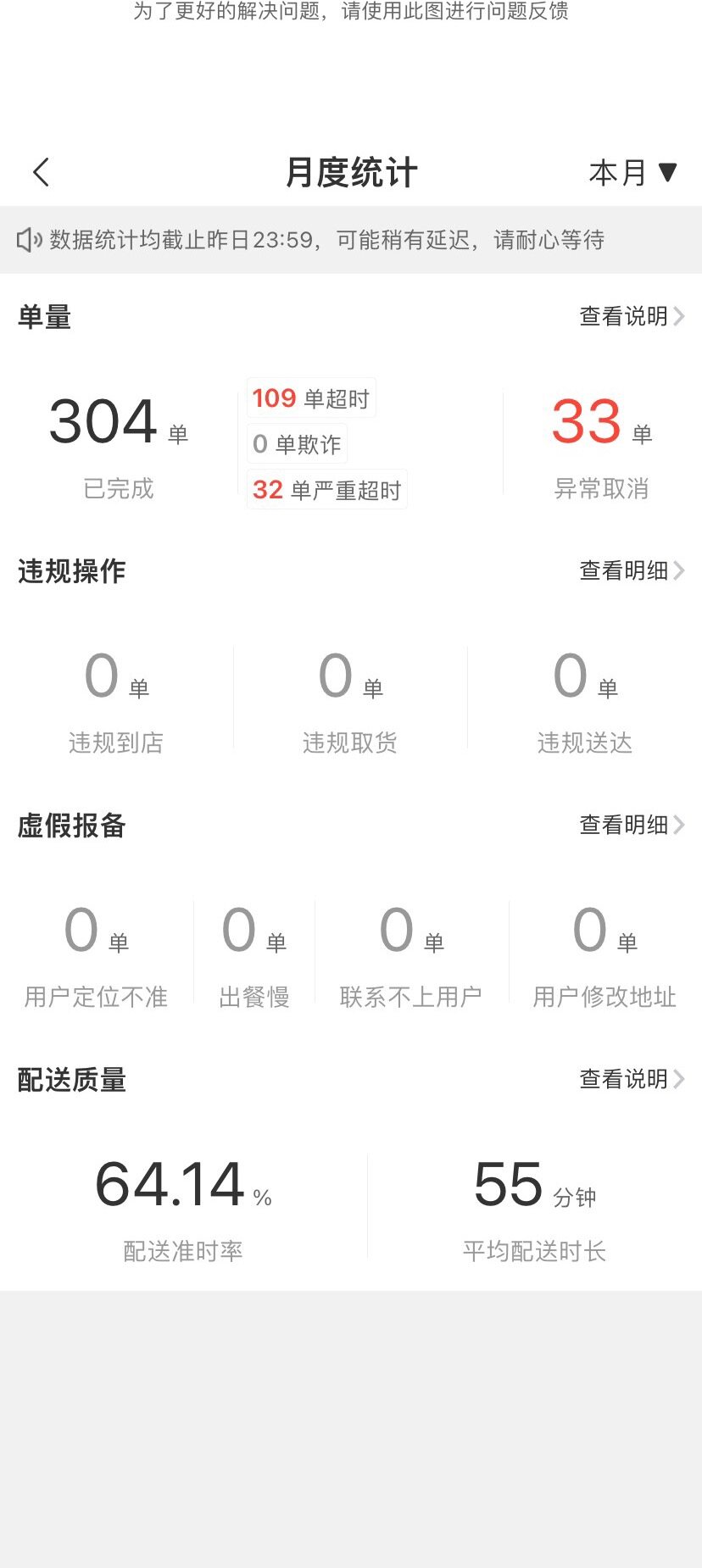
Task: Open the 本月 month dropdown
Action: coord(633,173)
